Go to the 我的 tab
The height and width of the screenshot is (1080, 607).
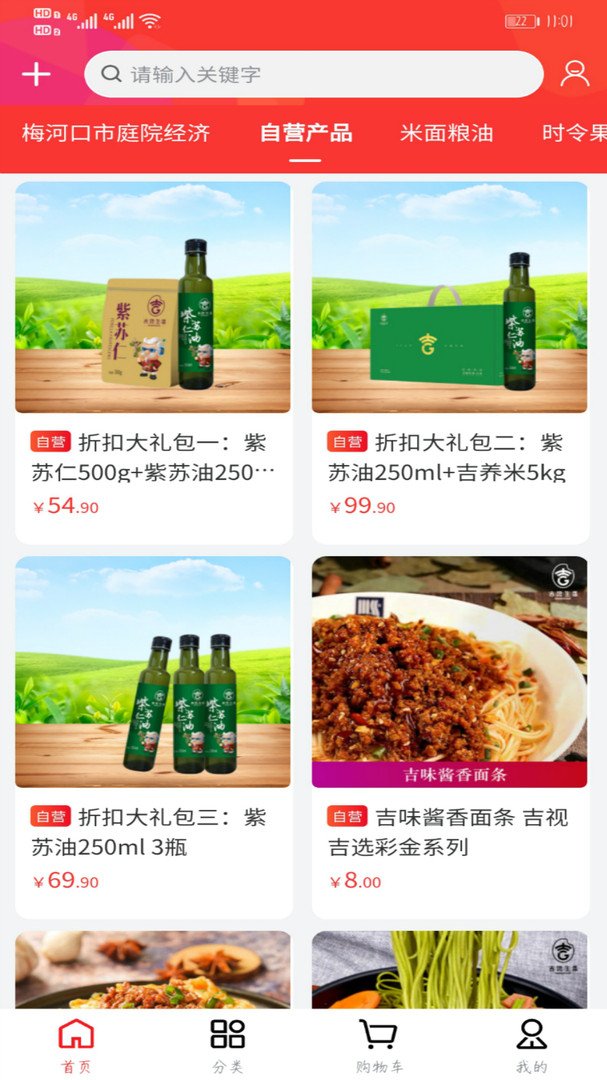pos(531,1045)
